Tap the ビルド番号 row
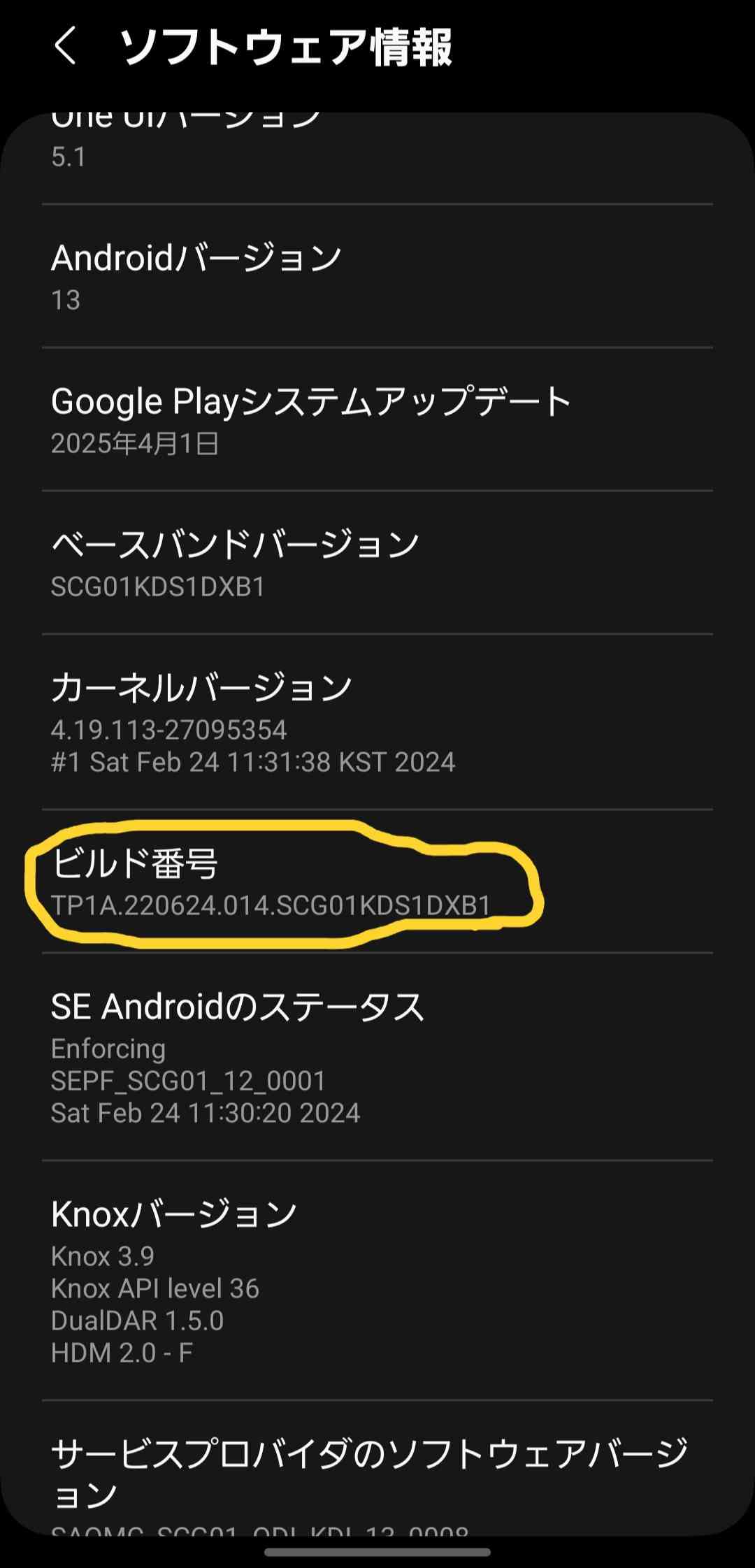Screen dimensions: 755x1568 pyautogui.click(x=377, y=882)
